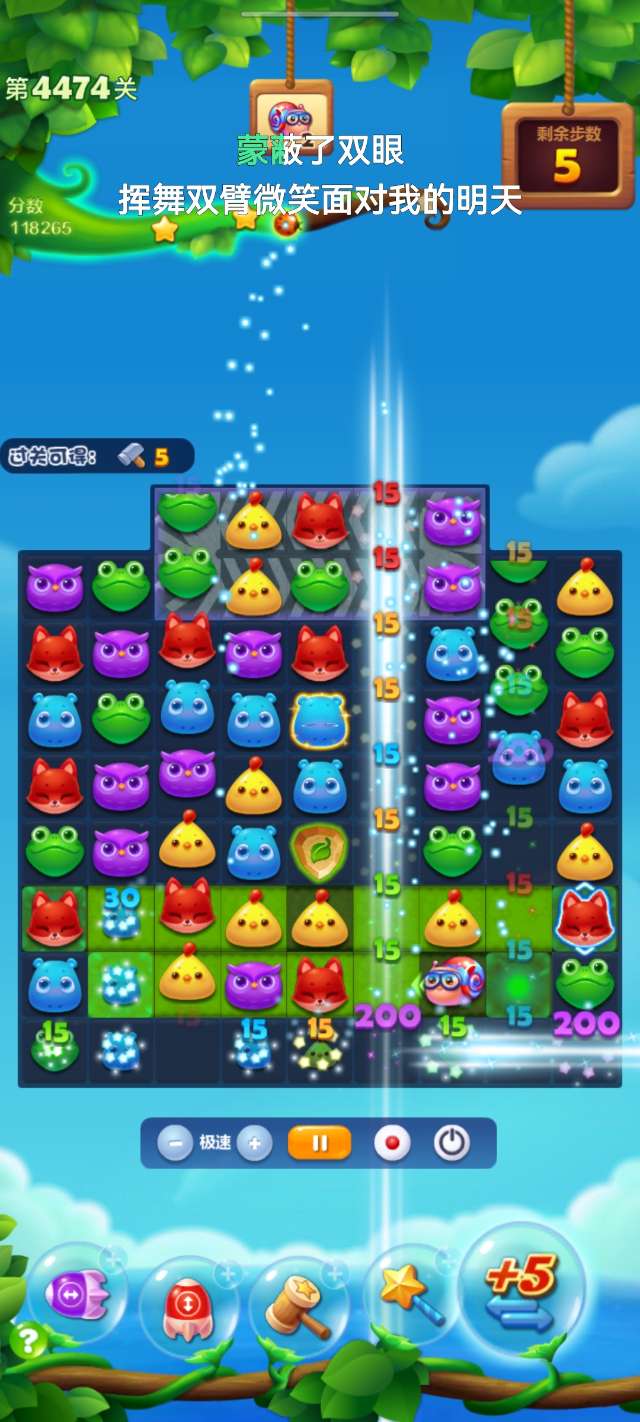Tap the red record button
Image resolution: width=640 pixels, height=1422 pixels.
click(x=391, y=1143)
